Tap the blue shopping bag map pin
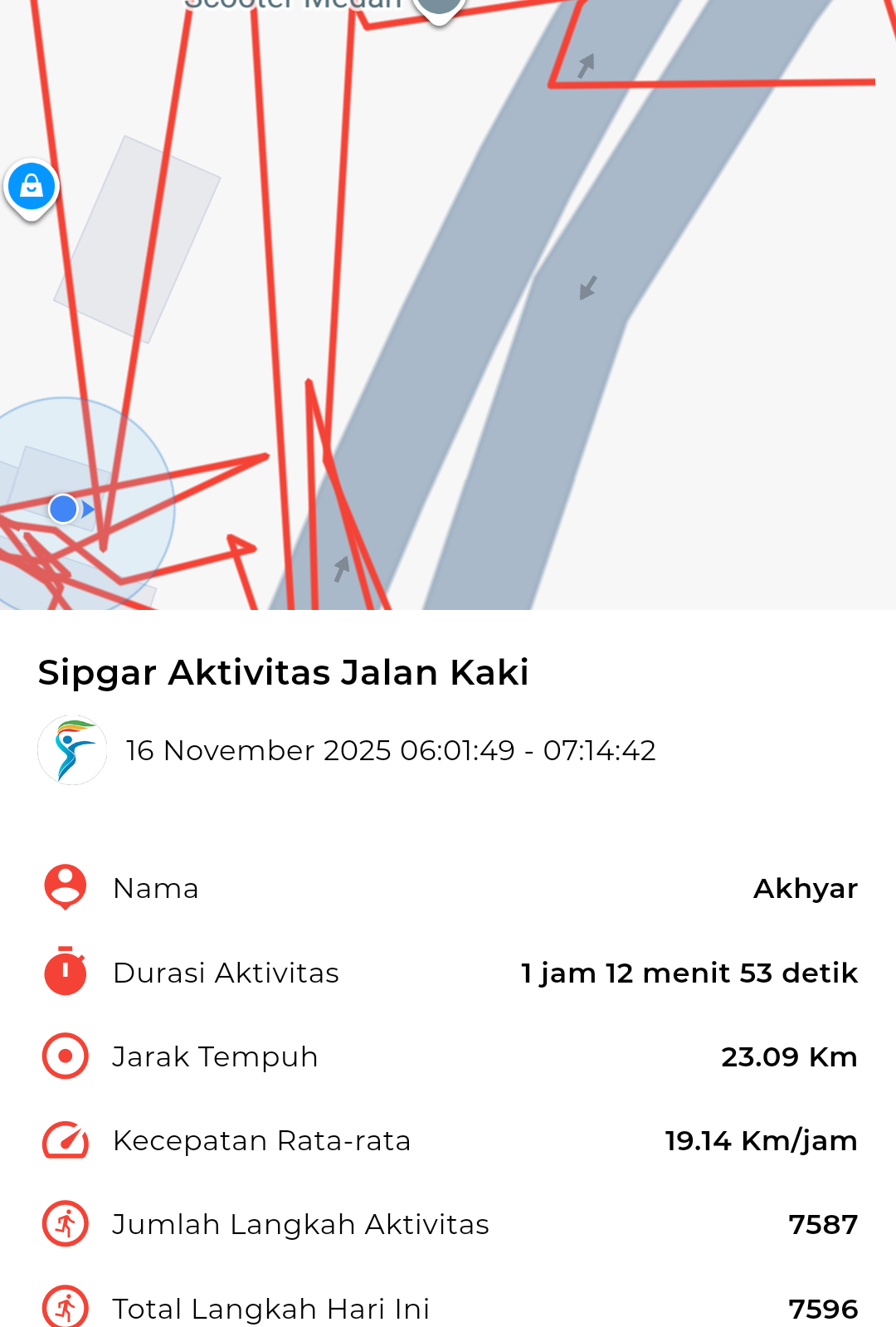 [32, 186]
